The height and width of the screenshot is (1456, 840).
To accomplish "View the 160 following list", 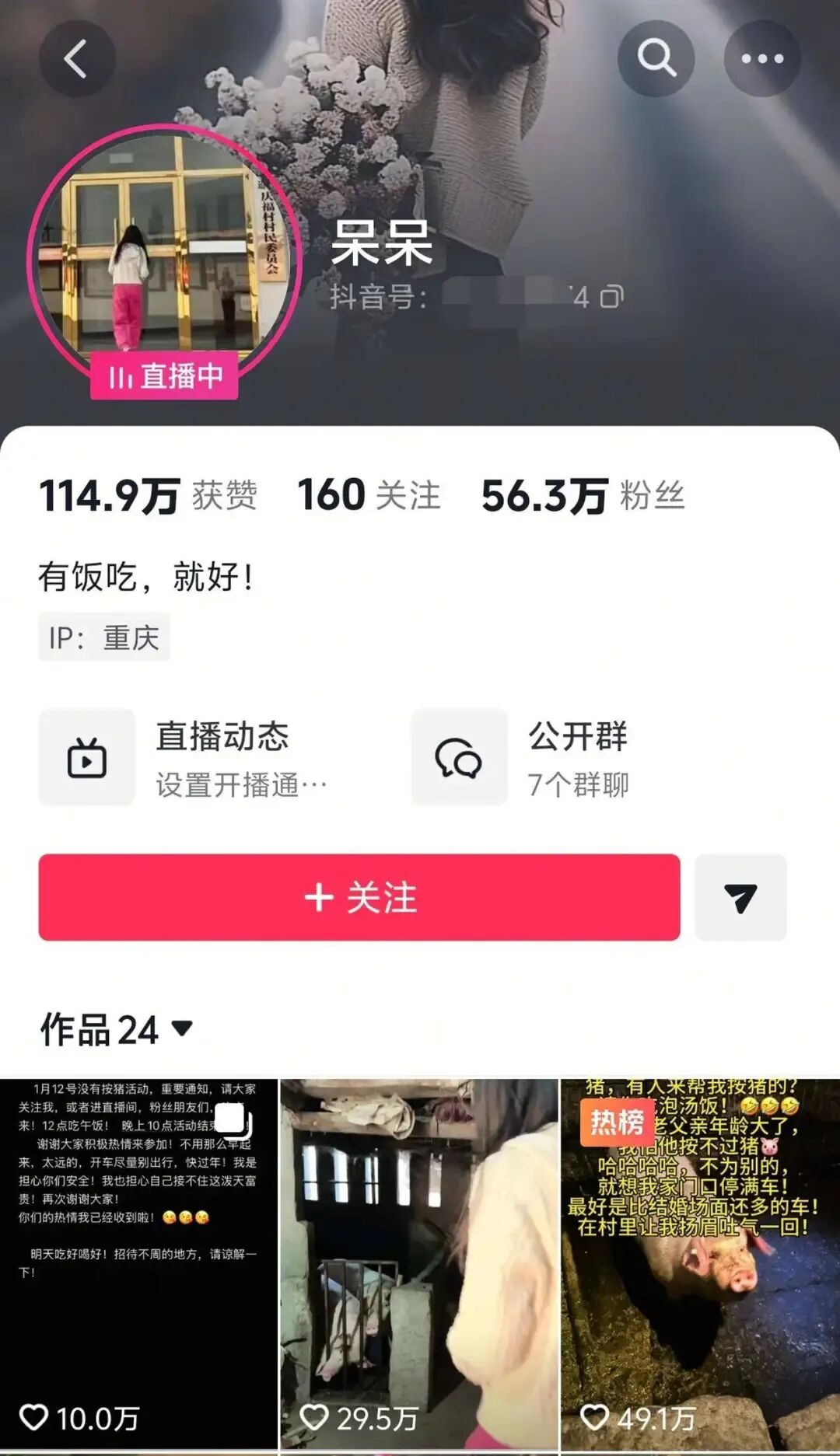I will click(369, 496).
